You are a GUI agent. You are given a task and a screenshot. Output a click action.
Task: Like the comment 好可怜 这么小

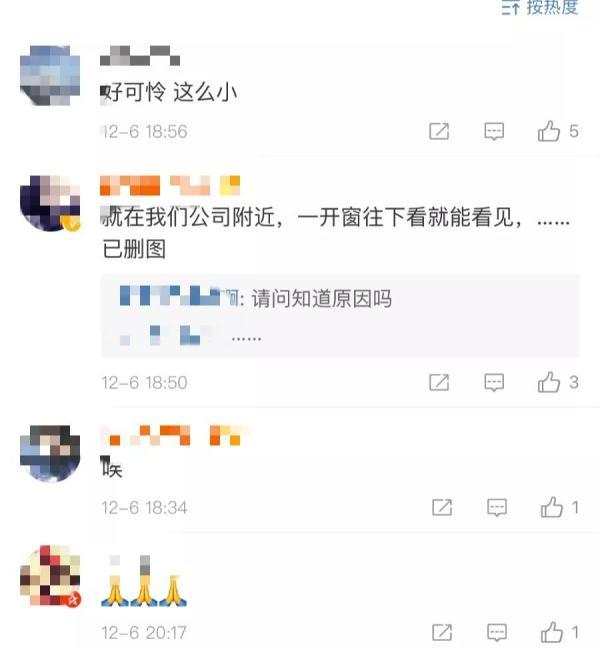coord(549,131)
